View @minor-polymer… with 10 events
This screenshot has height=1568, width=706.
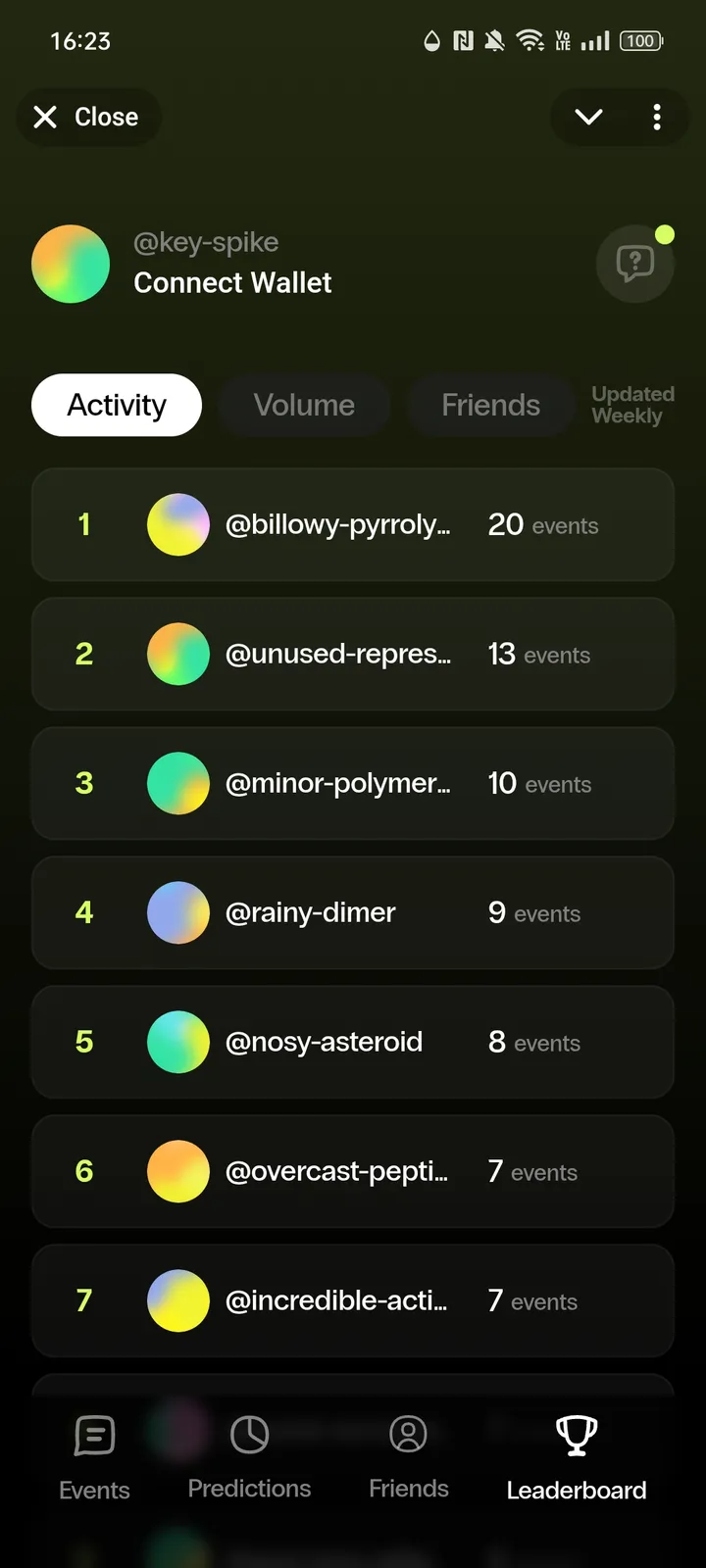353,784
